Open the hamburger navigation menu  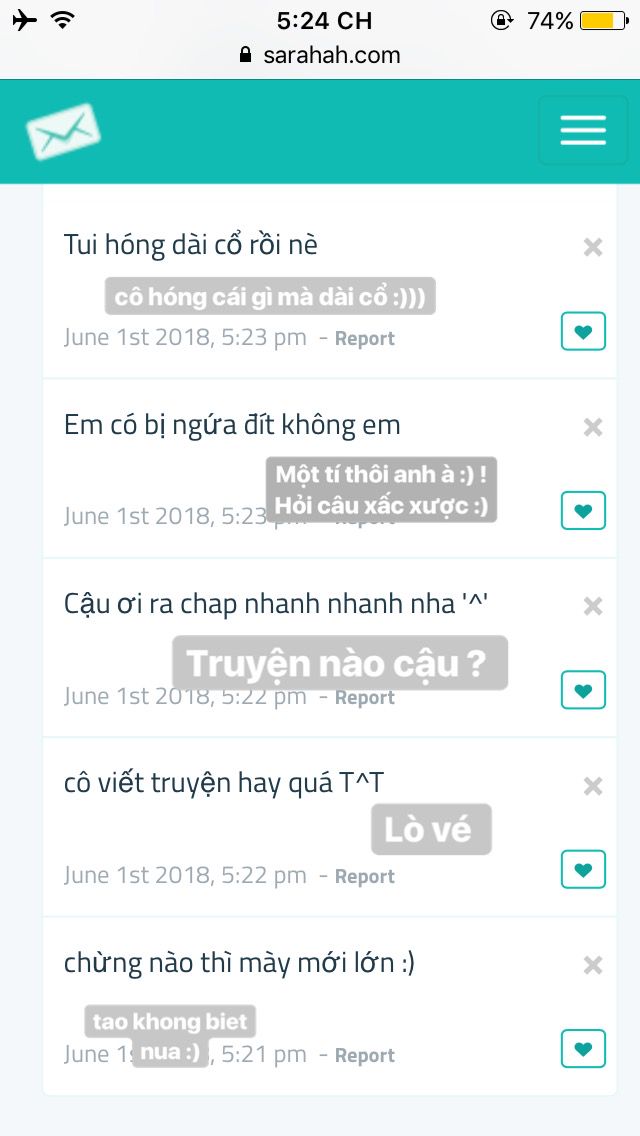(583, 130)
